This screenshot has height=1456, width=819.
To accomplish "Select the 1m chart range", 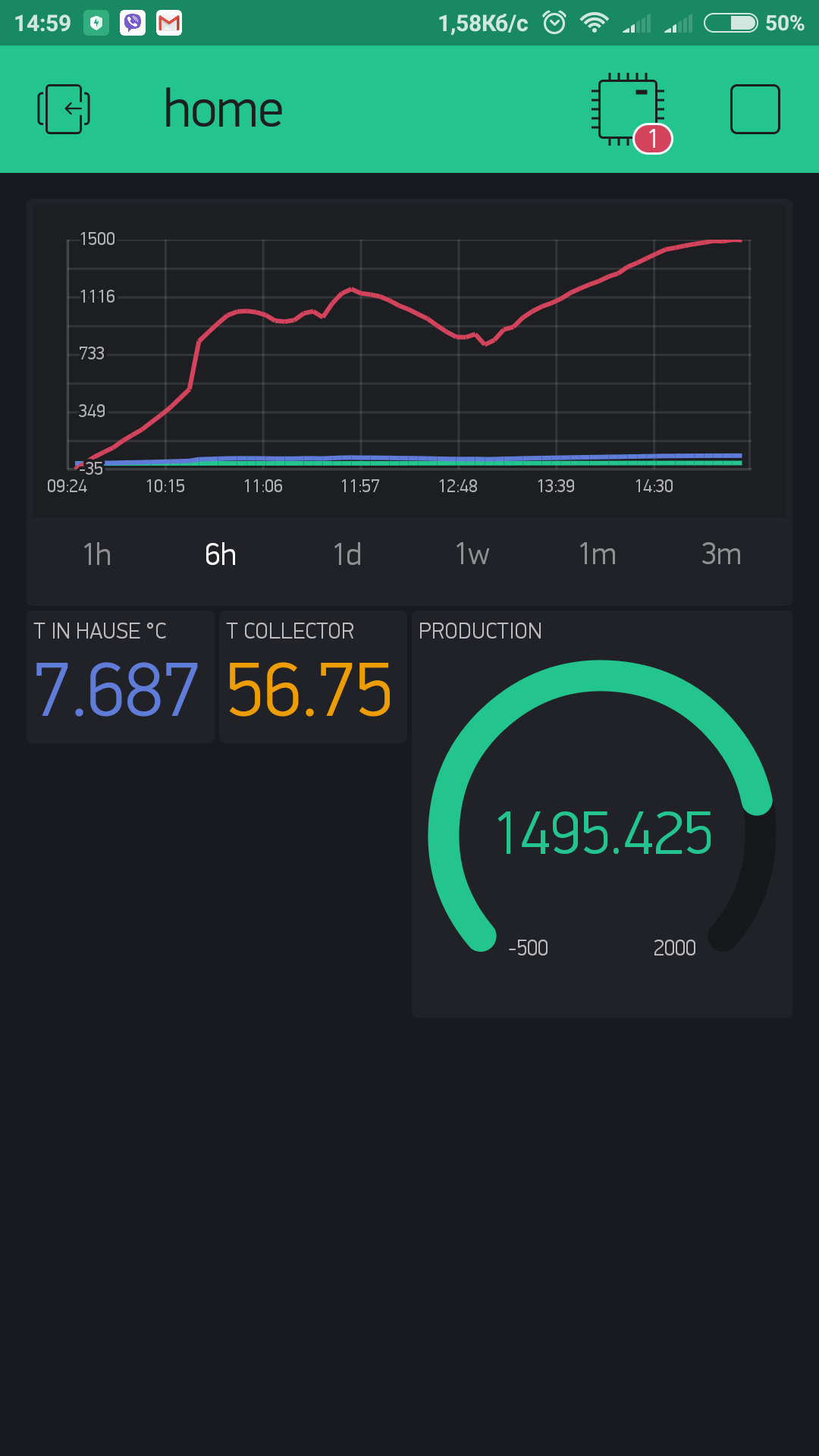I will point(598,554).
